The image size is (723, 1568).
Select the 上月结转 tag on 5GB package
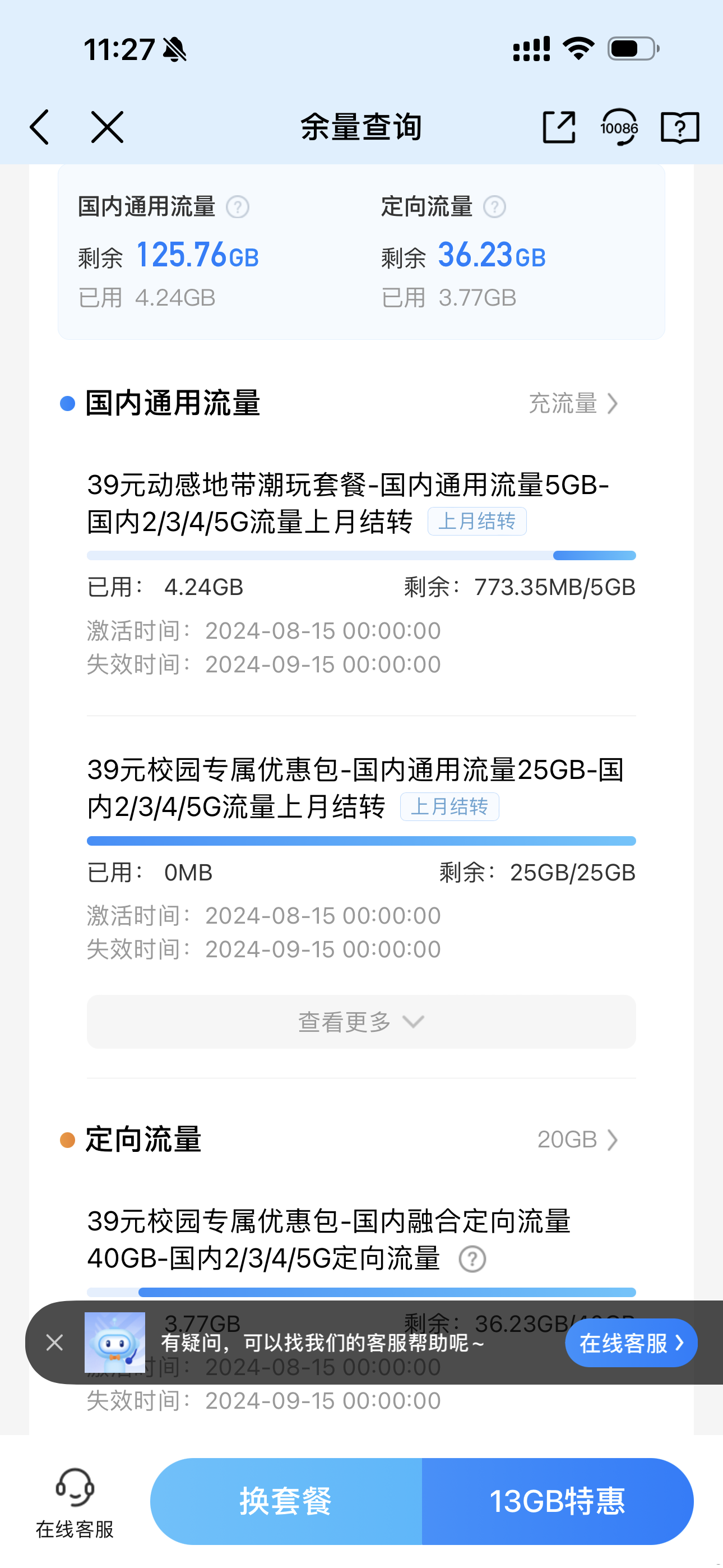click(477, 521)
